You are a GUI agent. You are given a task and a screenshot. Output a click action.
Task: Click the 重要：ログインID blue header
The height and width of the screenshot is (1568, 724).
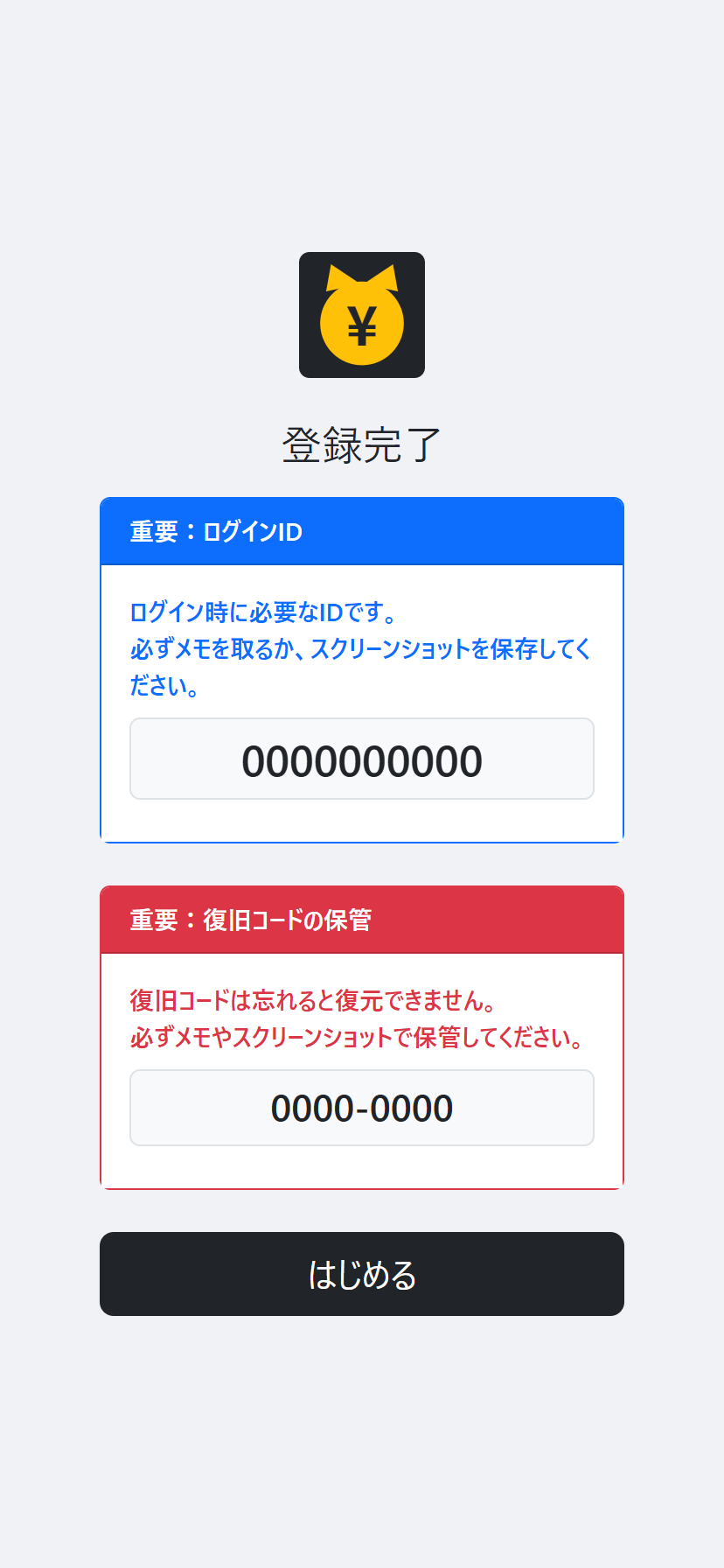click(362, 531)
